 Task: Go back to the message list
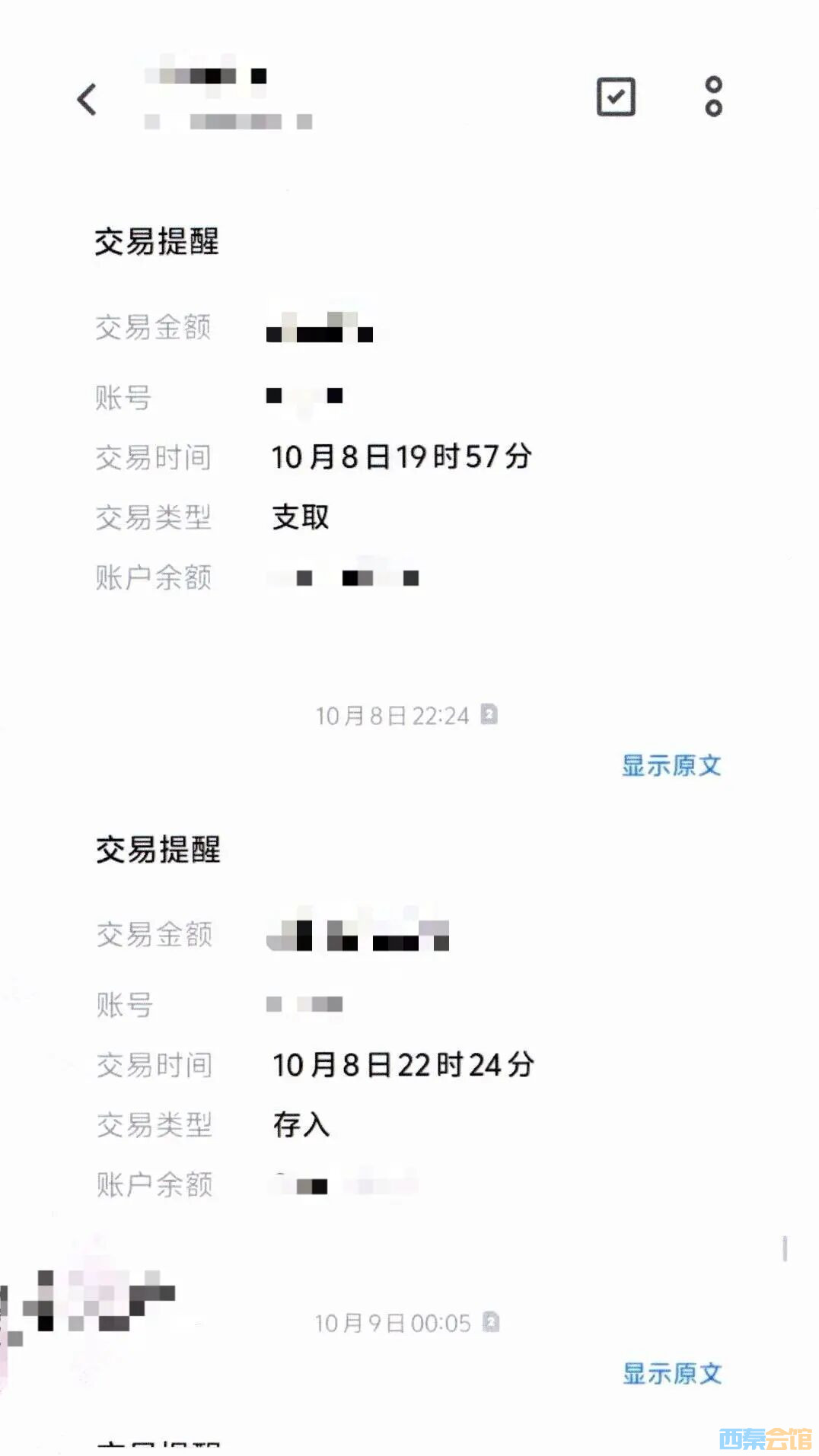[x=88, y=100]
